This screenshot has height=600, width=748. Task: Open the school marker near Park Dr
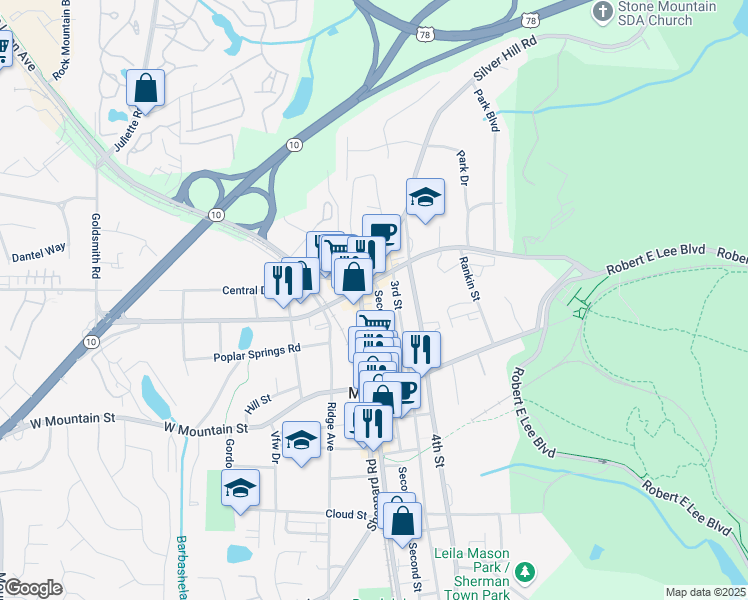point(425,197)
